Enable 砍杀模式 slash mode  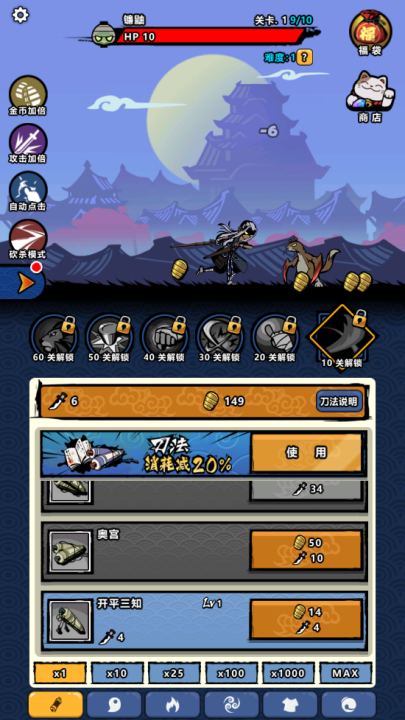click(28, 239)
